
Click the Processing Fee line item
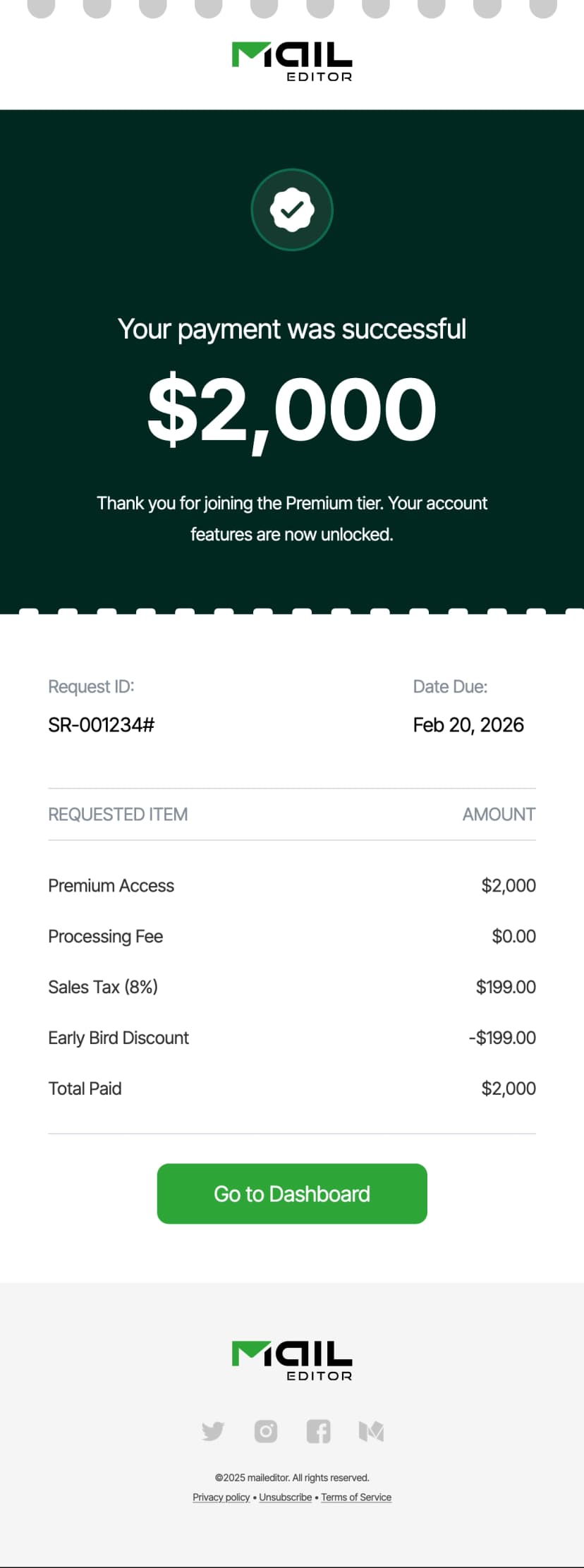pyautogui.click(x=105, y=936)
